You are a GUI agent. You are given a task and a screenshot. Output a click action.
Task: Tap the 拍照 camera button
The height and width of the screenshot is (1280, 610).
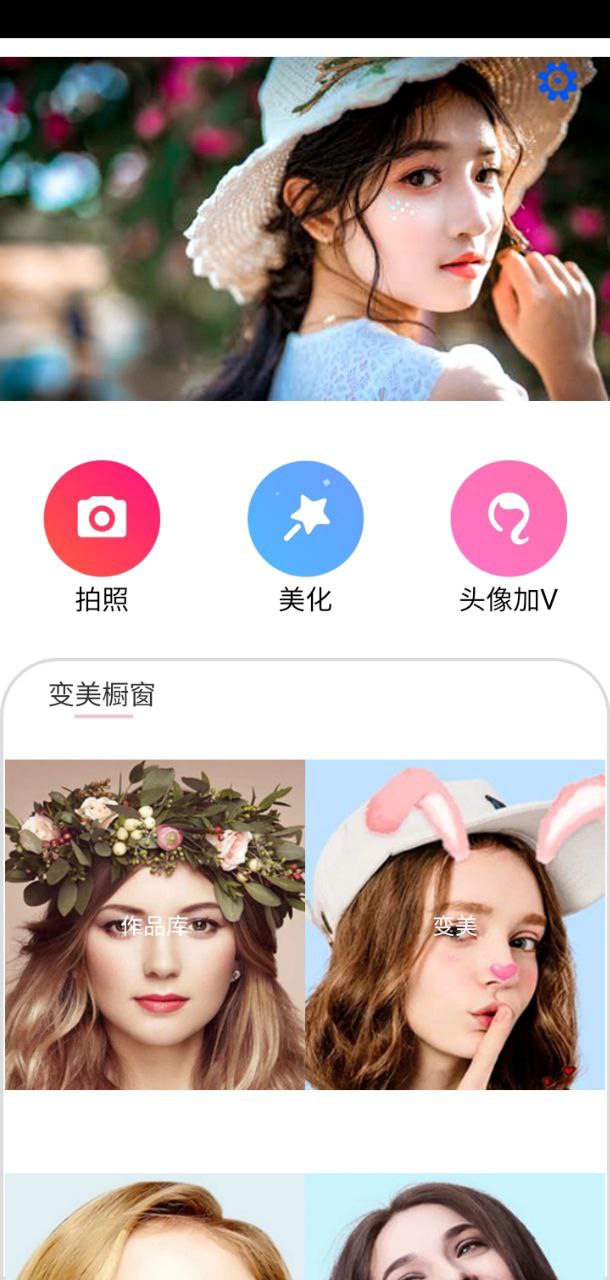click(102, 519)
